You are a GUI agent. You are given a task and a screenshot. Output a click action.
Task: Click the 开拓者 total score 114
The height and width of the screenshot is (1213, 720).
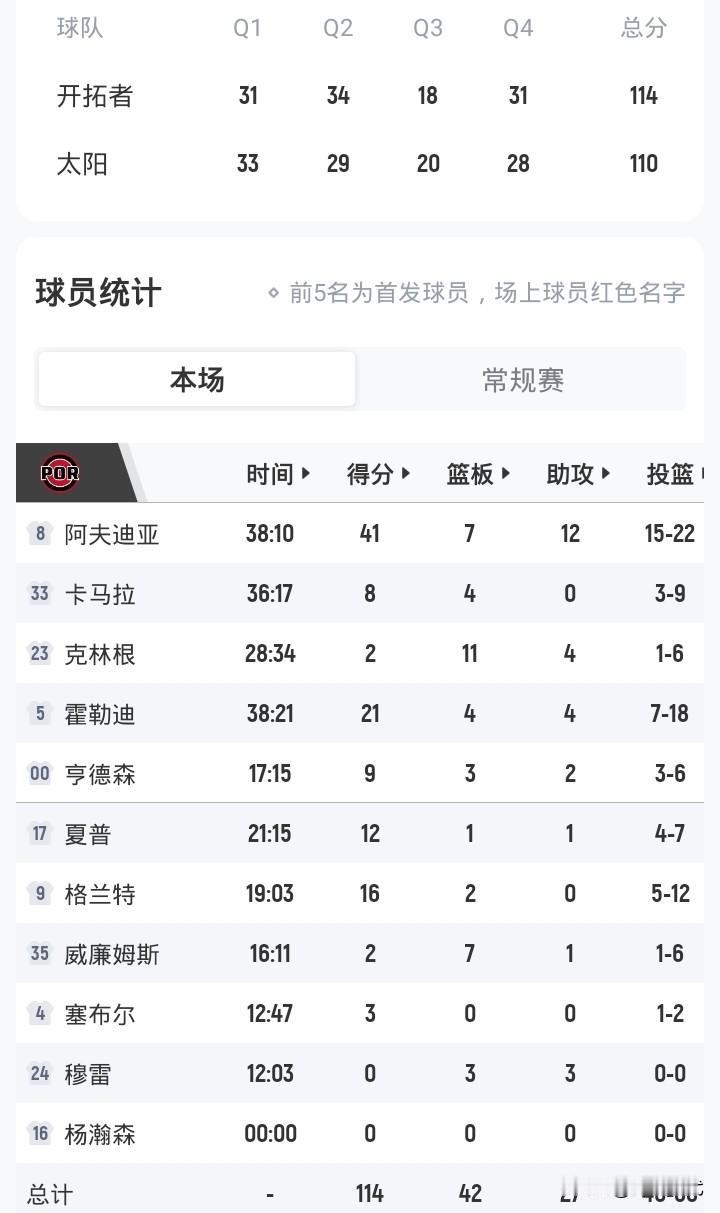click(643, 96)
